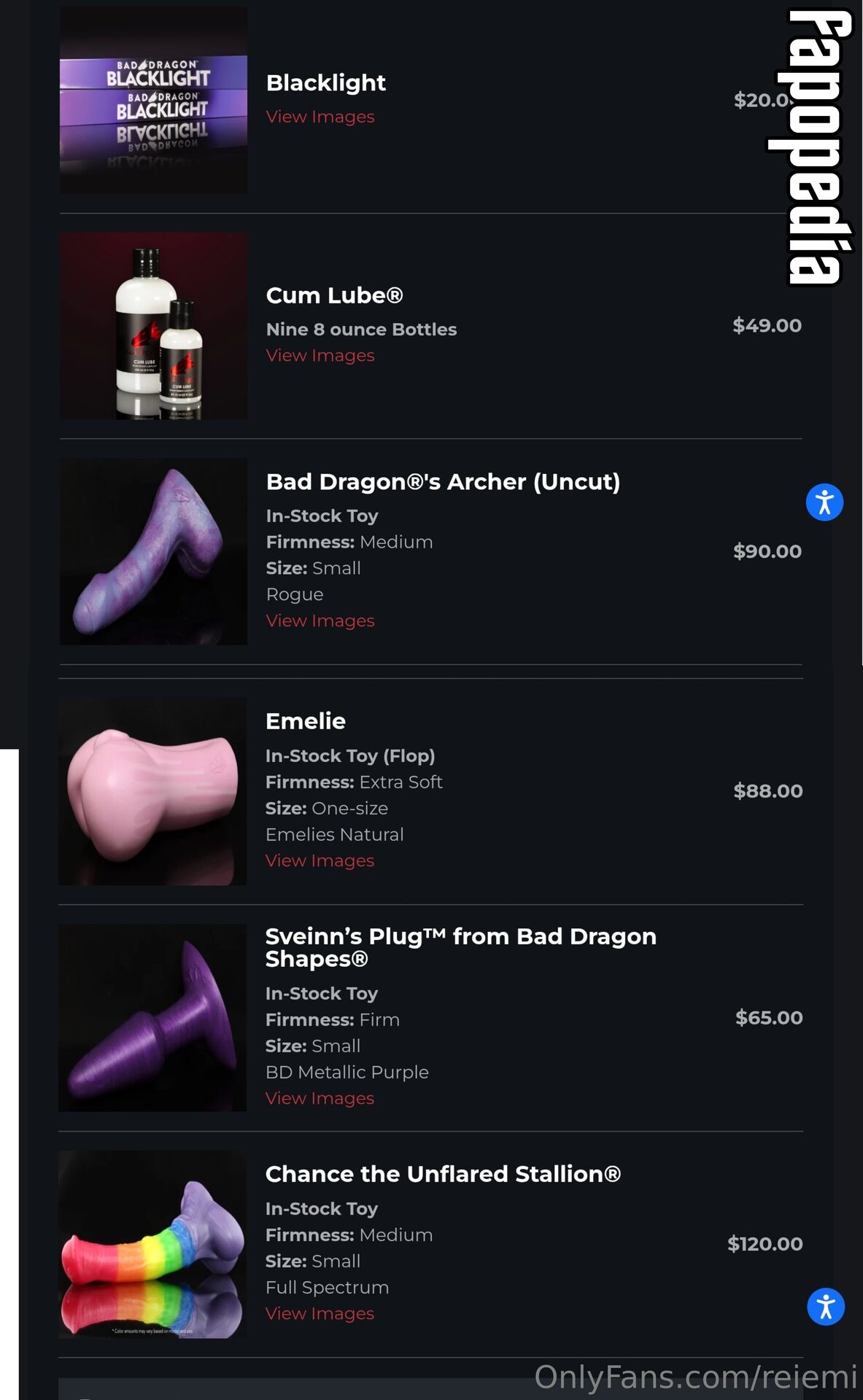The image size is (863, 1400).
Task: Open View Images under Emelie
Action: tap(320, 860)
